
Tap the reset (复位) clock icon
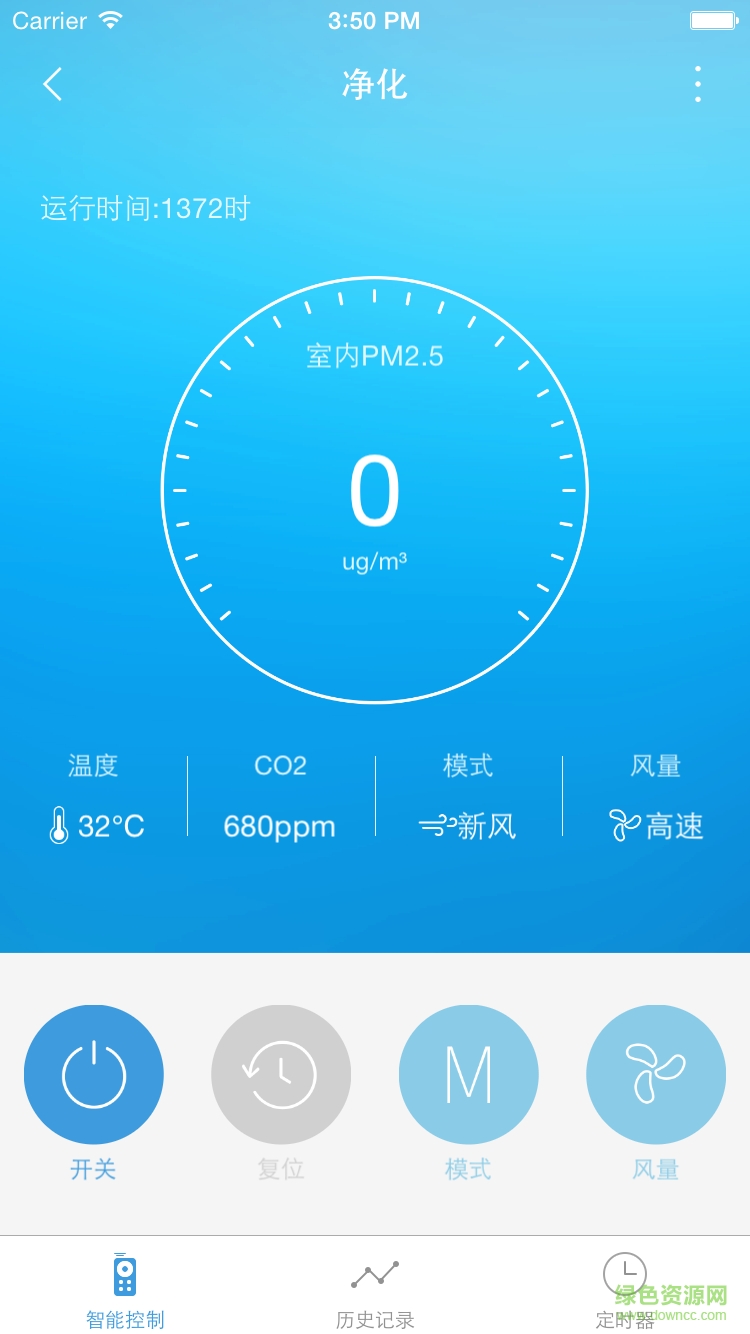pyautogui.click(x=281, y=1074)
